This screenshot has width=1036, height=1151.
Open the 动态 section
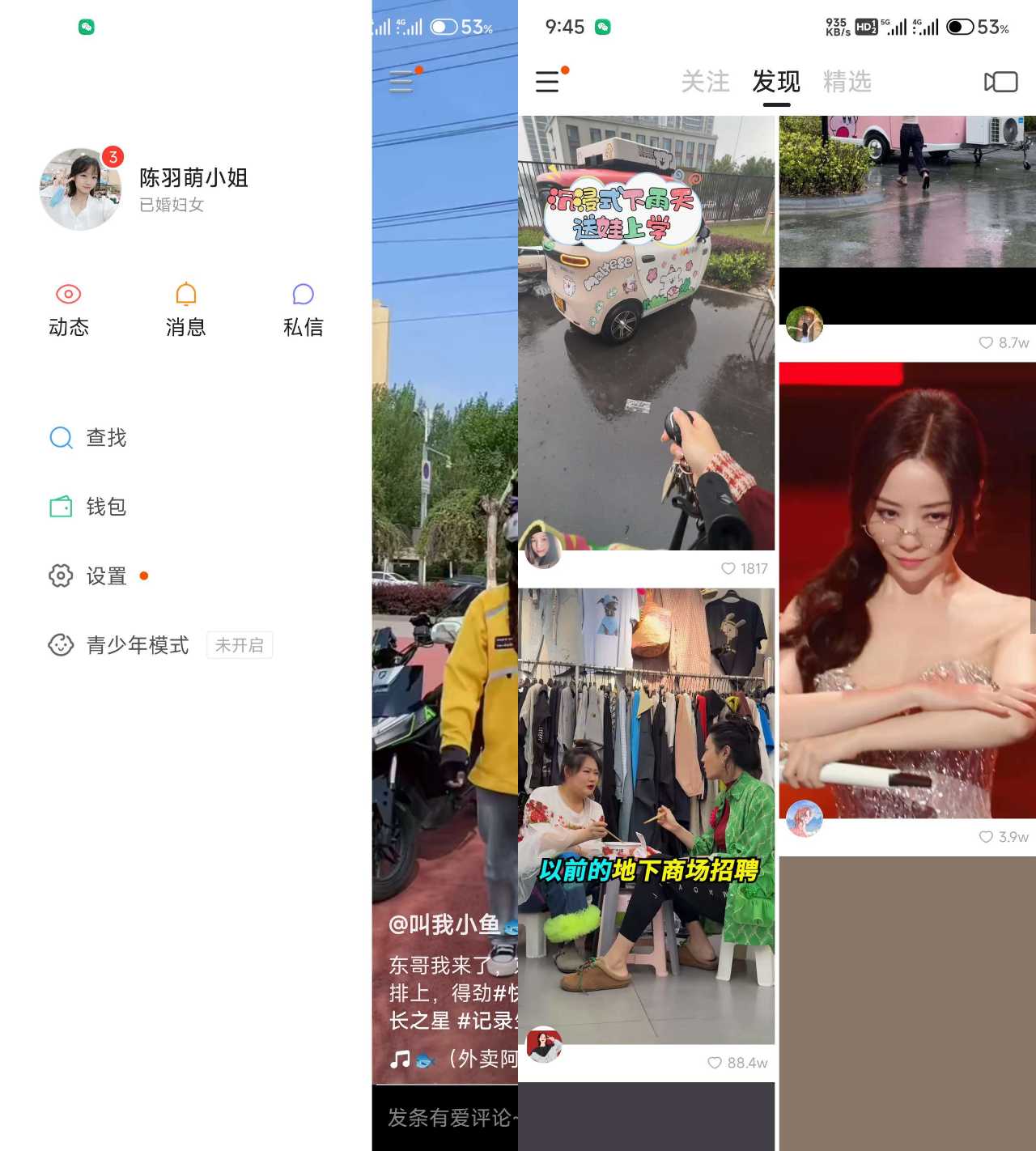click(69, 310)
